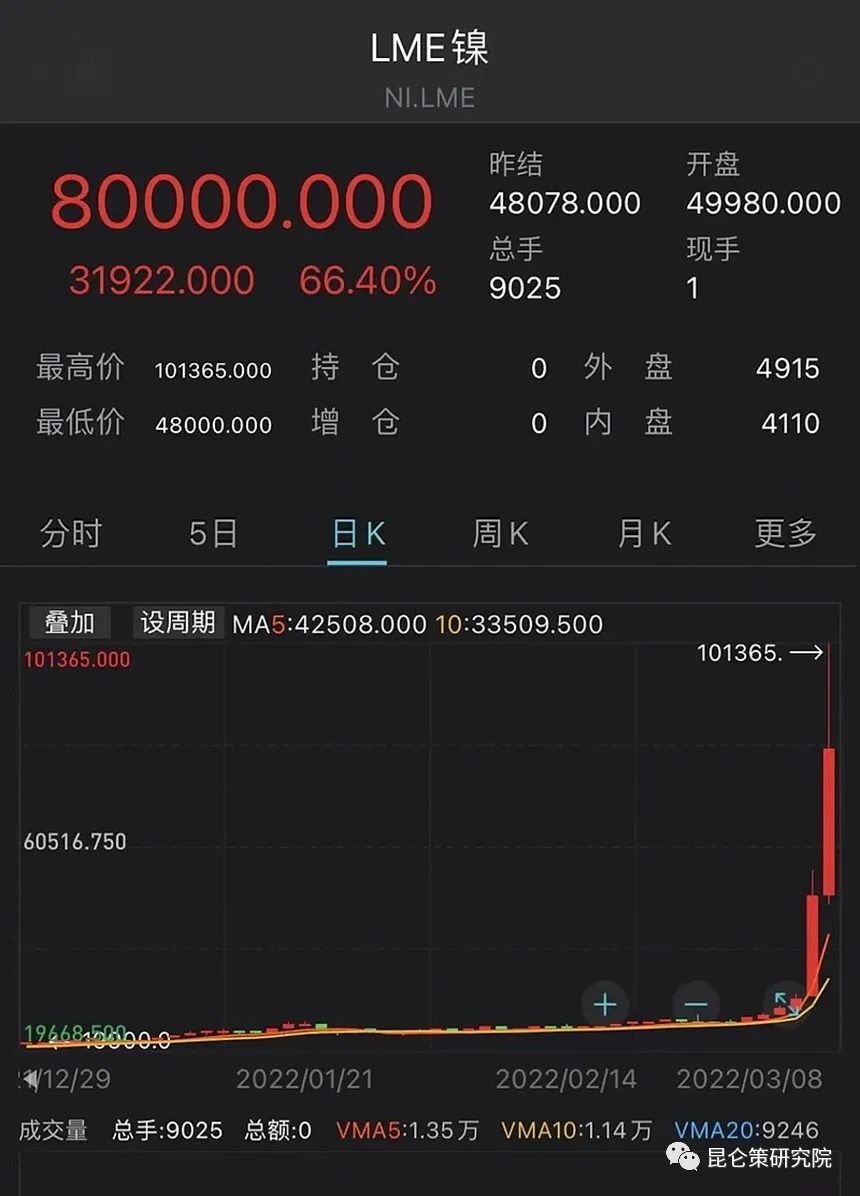Screen dimensions: 860x1196
Task: Switch to the 分时 chart tab
Action: [x=71, y=533]
